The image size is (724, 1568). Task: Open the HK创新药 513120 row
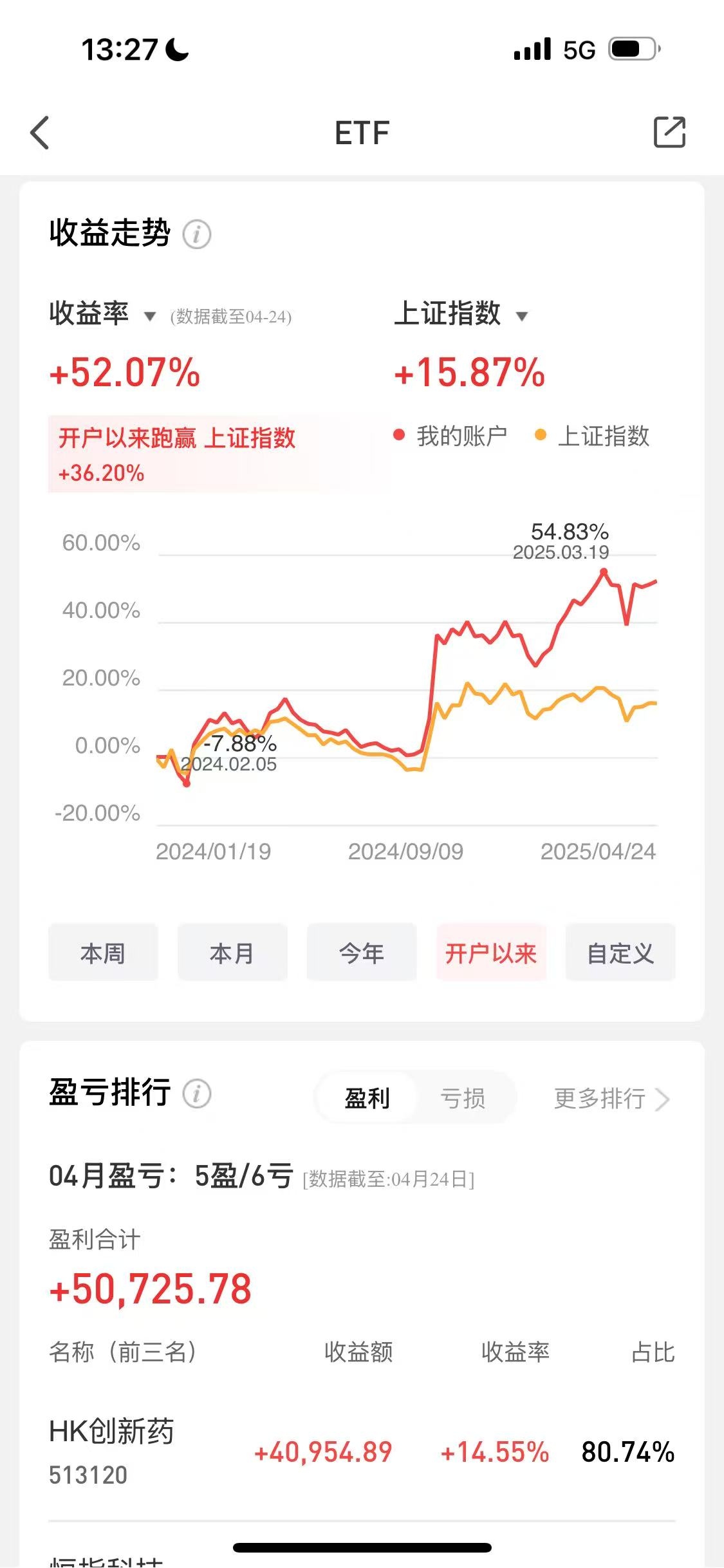click(362, 1452)
